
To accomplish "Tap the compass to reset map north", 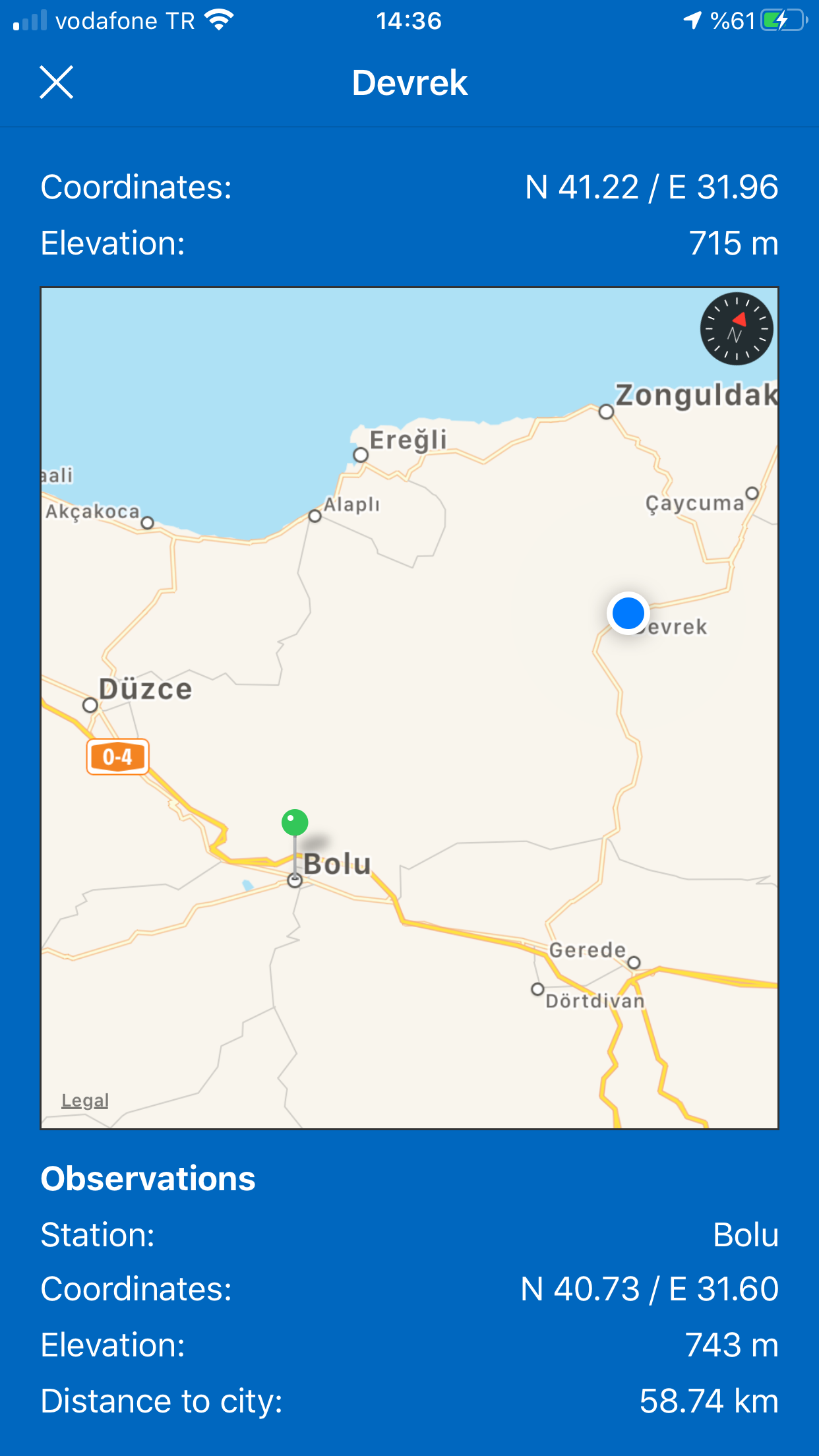I will pos(737,328).
